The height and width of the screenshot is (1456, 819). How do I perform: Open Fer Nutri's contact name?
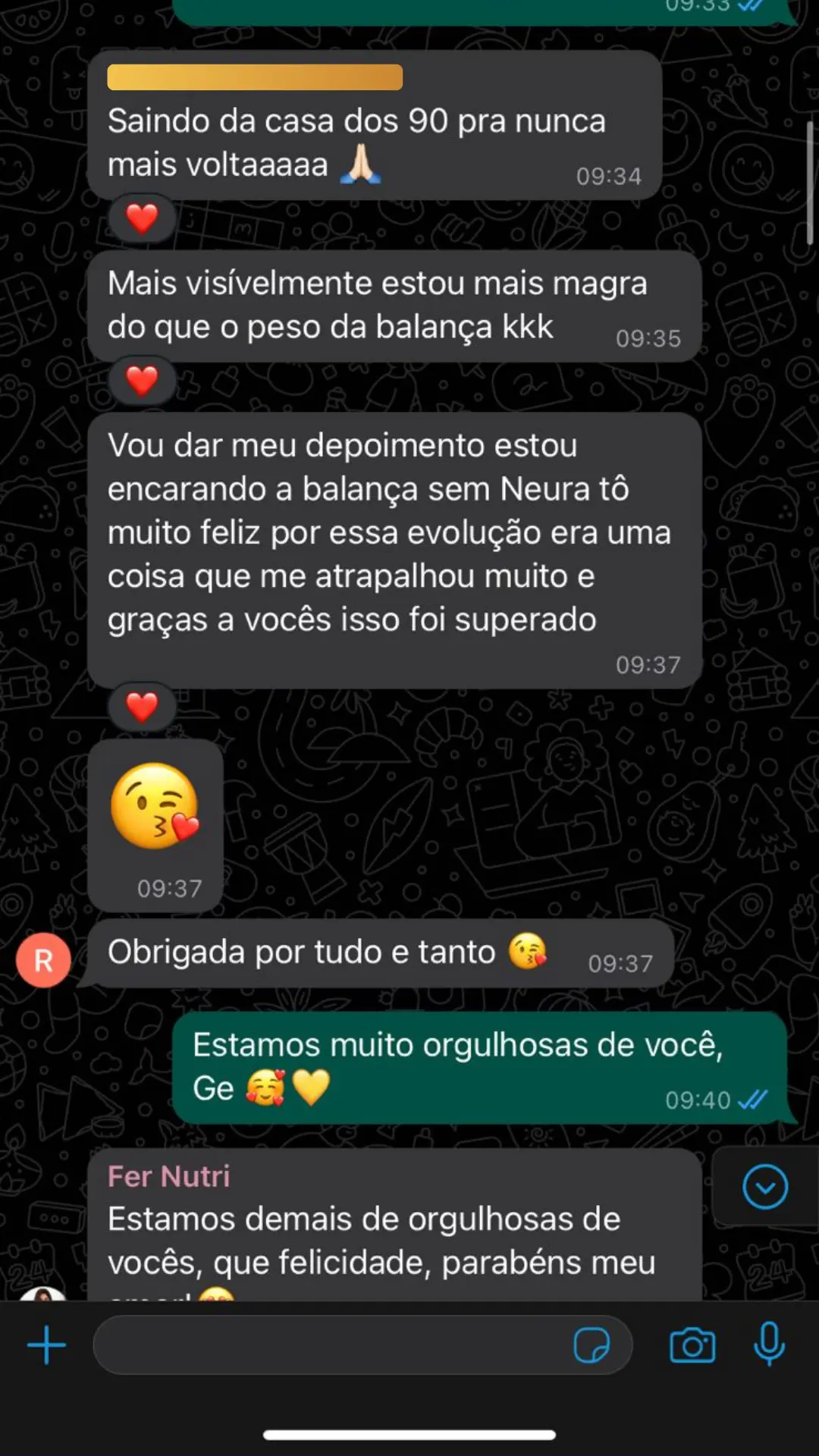pyautogui.click(x=168, y=1176)
